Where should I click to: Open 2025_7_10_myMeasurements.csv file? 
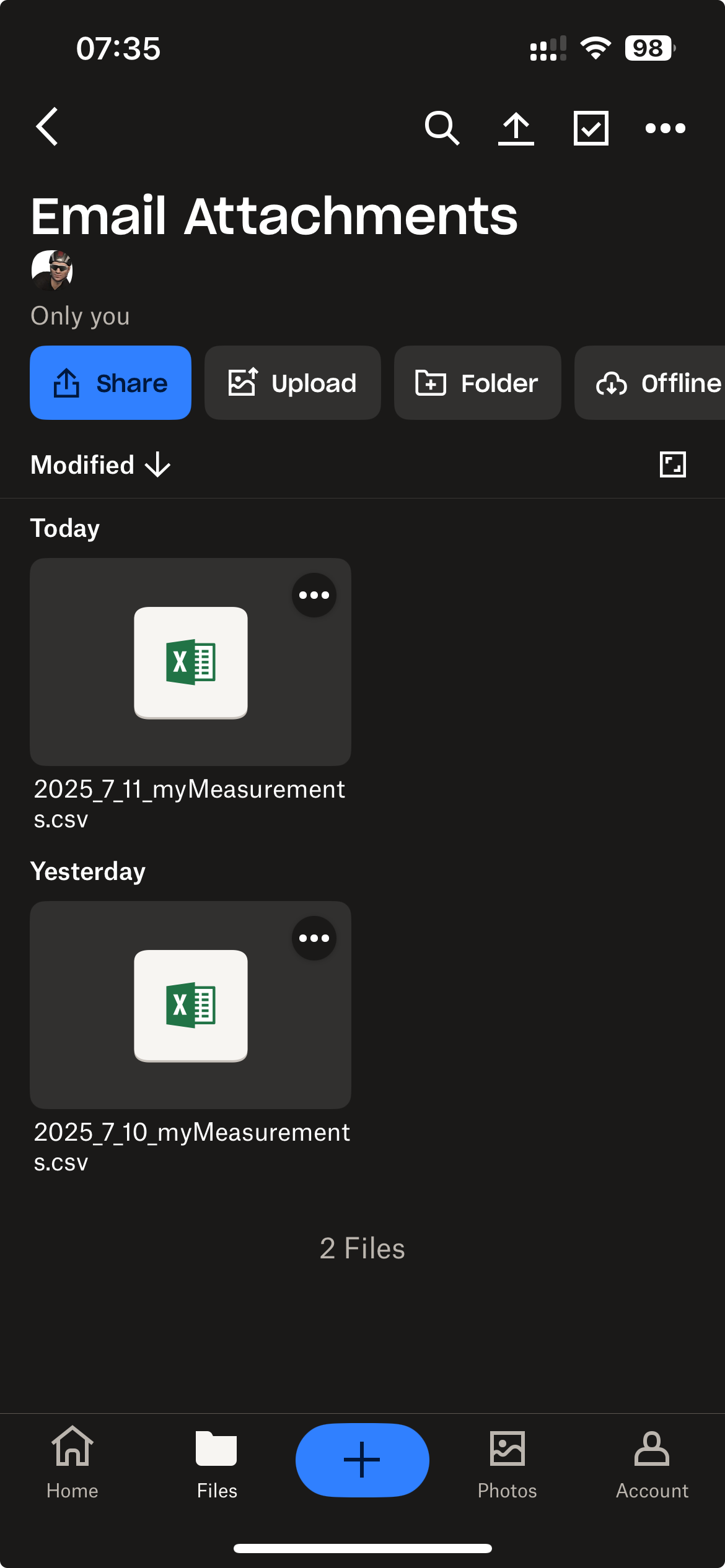click(x=190, y=1006)
